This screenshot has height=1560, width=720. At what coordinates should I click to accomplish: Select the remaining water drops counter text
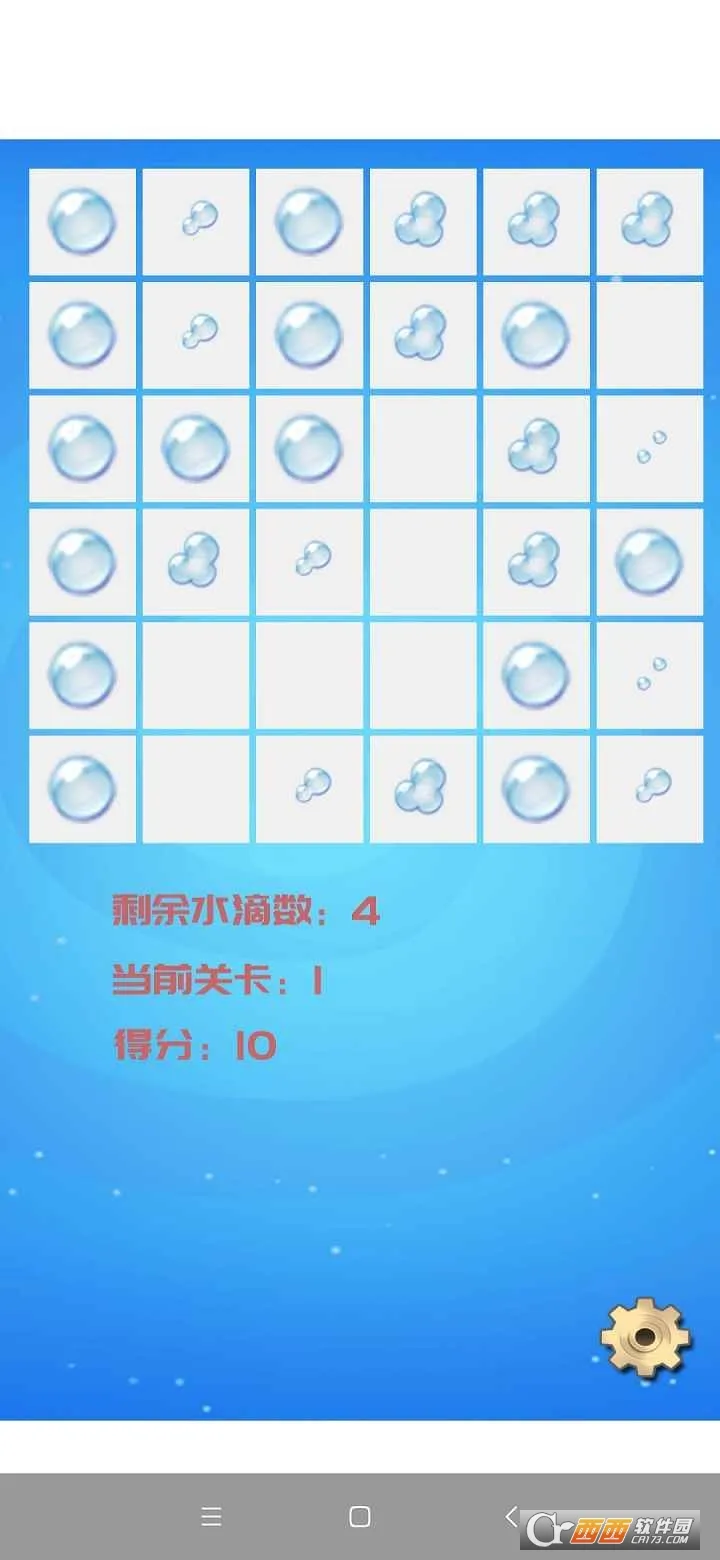(245, 911)
